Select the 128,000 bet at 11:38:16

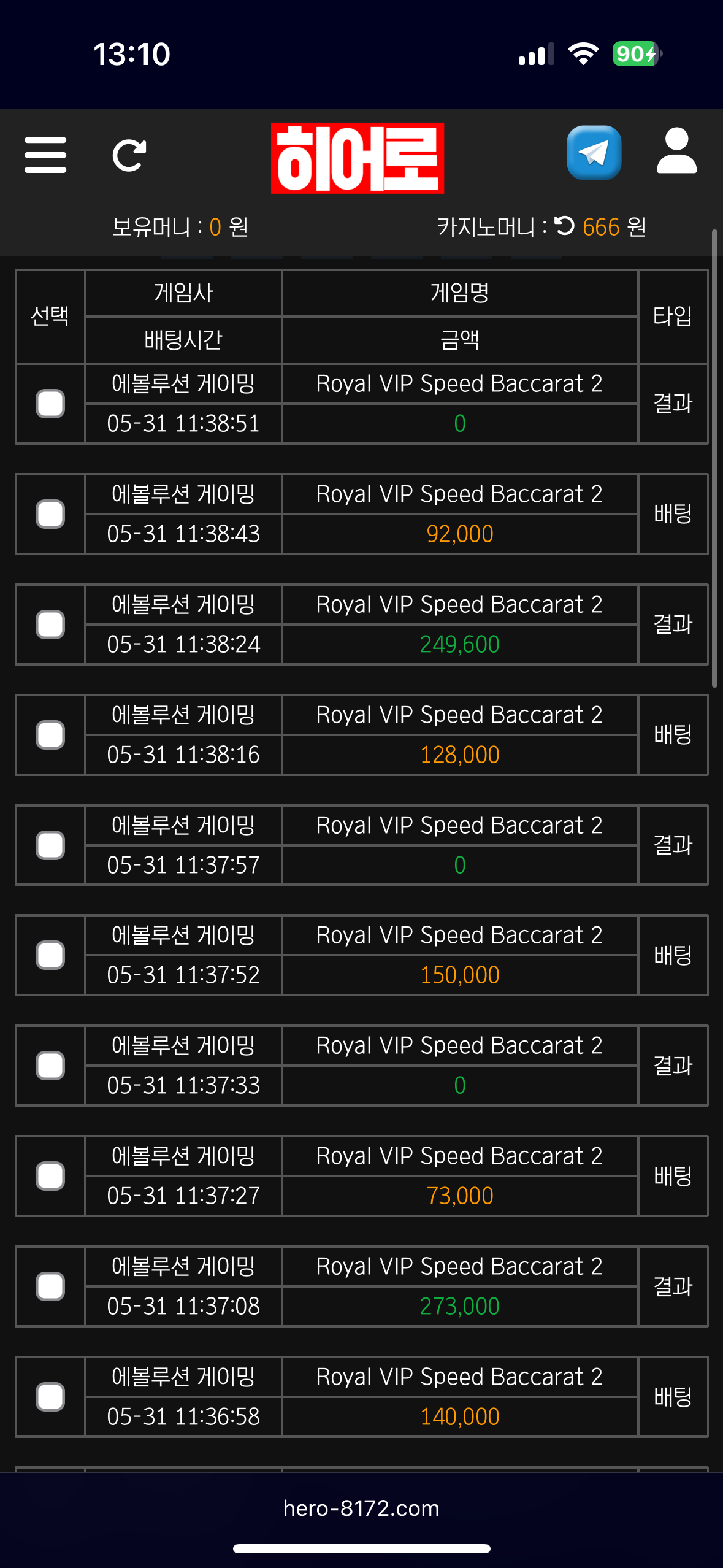pyautogui.click(x=50, y=735)
